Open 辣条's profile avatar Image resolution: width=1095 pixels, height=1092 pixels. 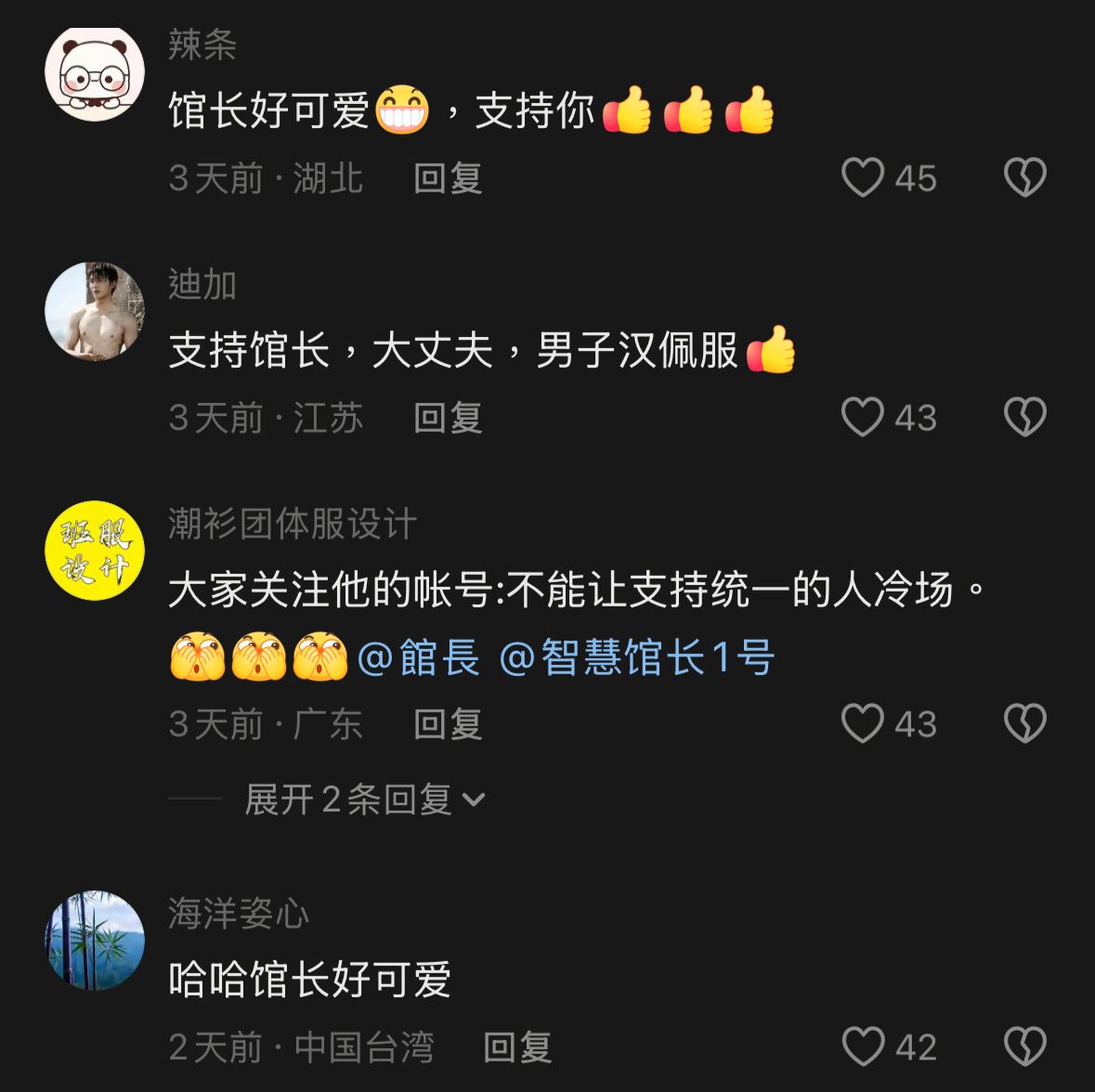point(95,73)
